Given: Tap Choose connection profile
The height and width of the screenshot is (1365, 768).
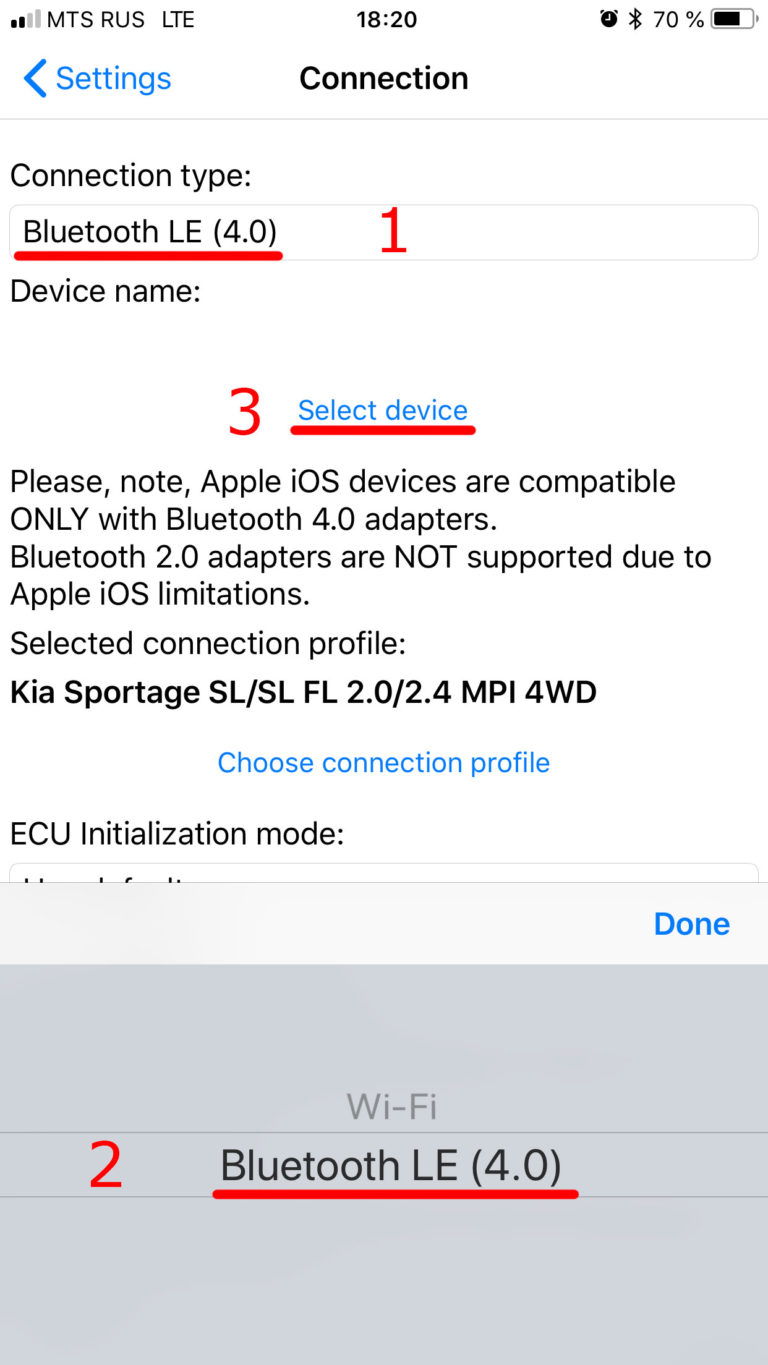Looking at the screenshot, I should pyautogui.click(x=384, y=762).
